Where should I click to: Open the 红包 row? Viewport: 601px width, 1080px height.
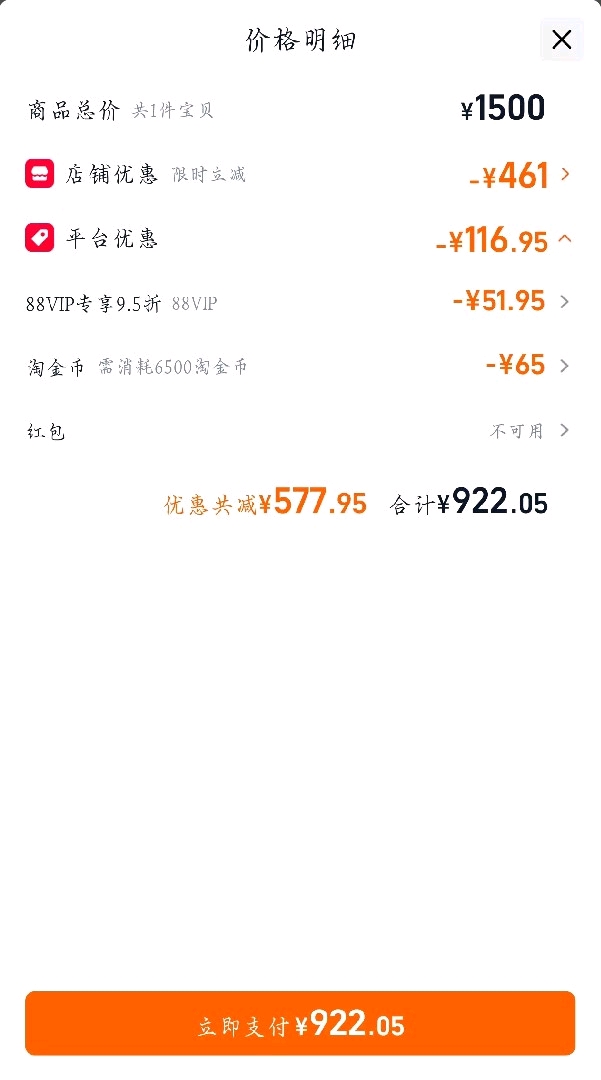[x=299, y=431]
